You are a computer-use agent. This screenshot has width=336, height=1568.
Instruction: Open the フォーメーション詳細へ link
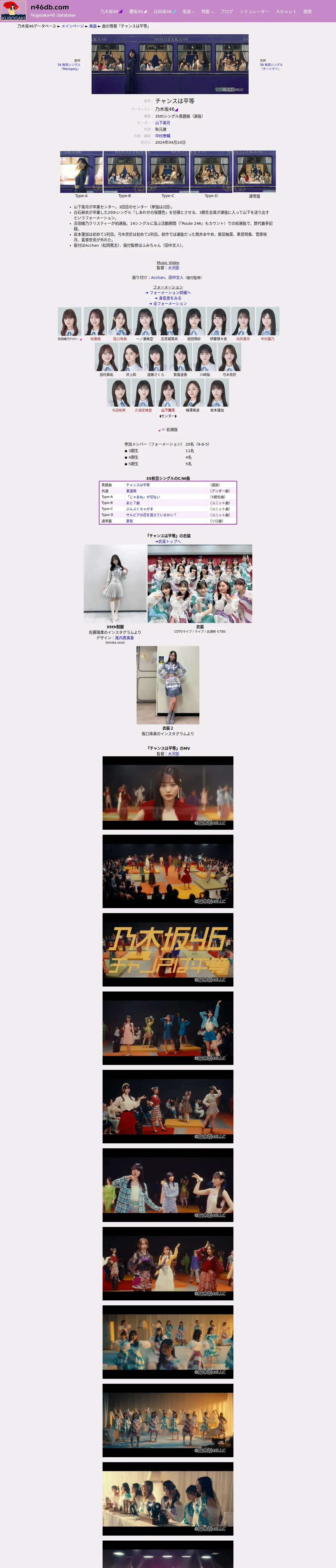168,293
